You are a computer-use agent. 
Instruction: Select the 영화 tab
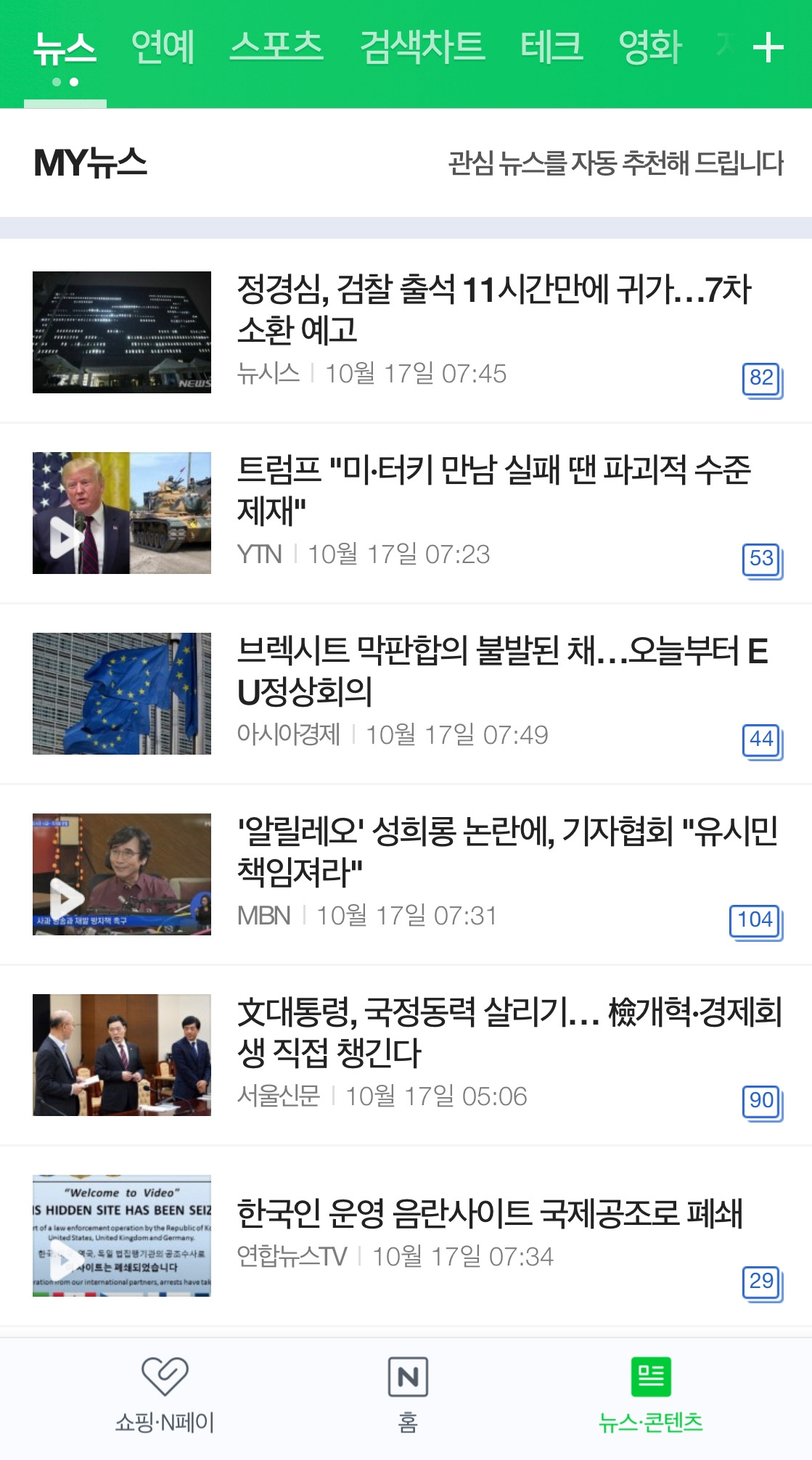click(649, 48)
